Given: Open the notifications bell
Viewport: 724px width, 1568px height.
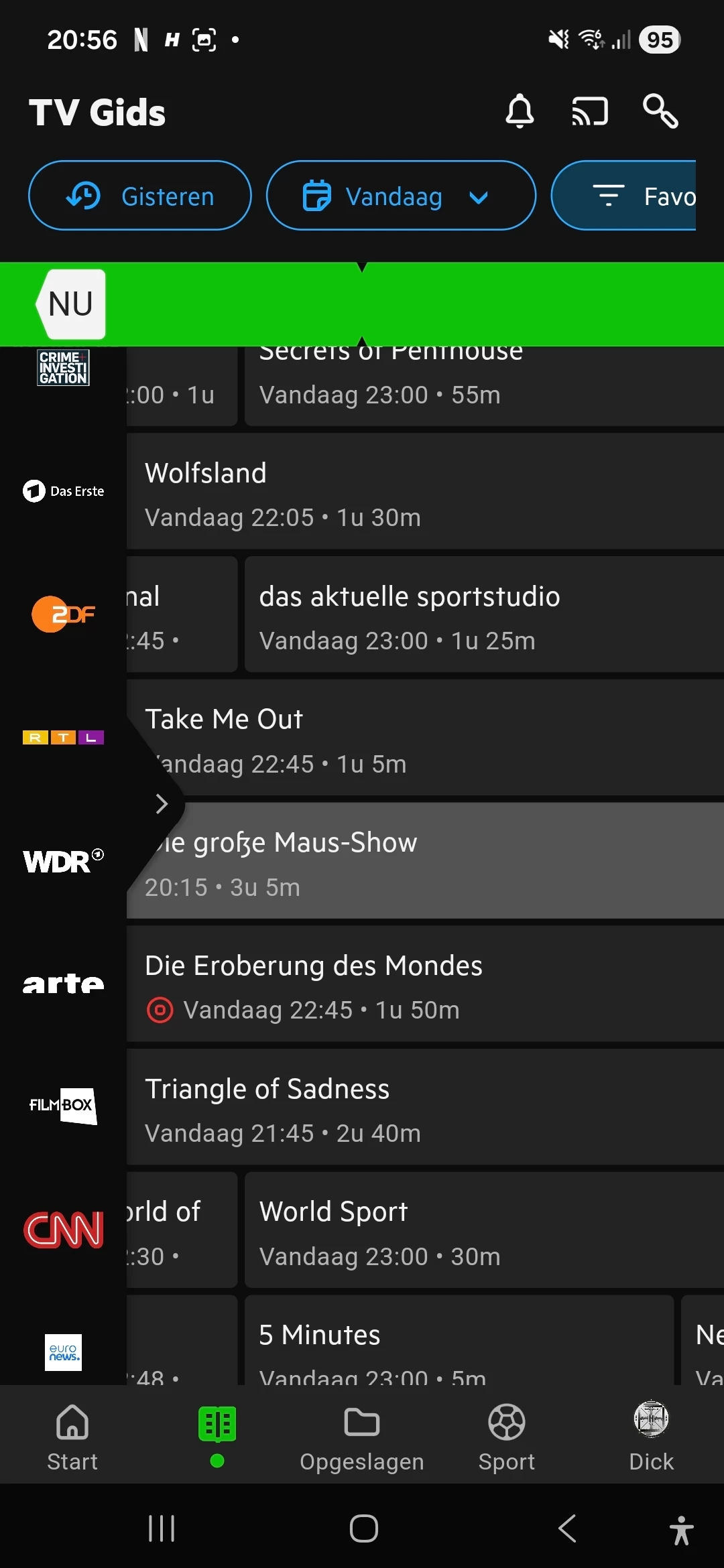Looking at the screenshot, I should (x=520, y=111).
